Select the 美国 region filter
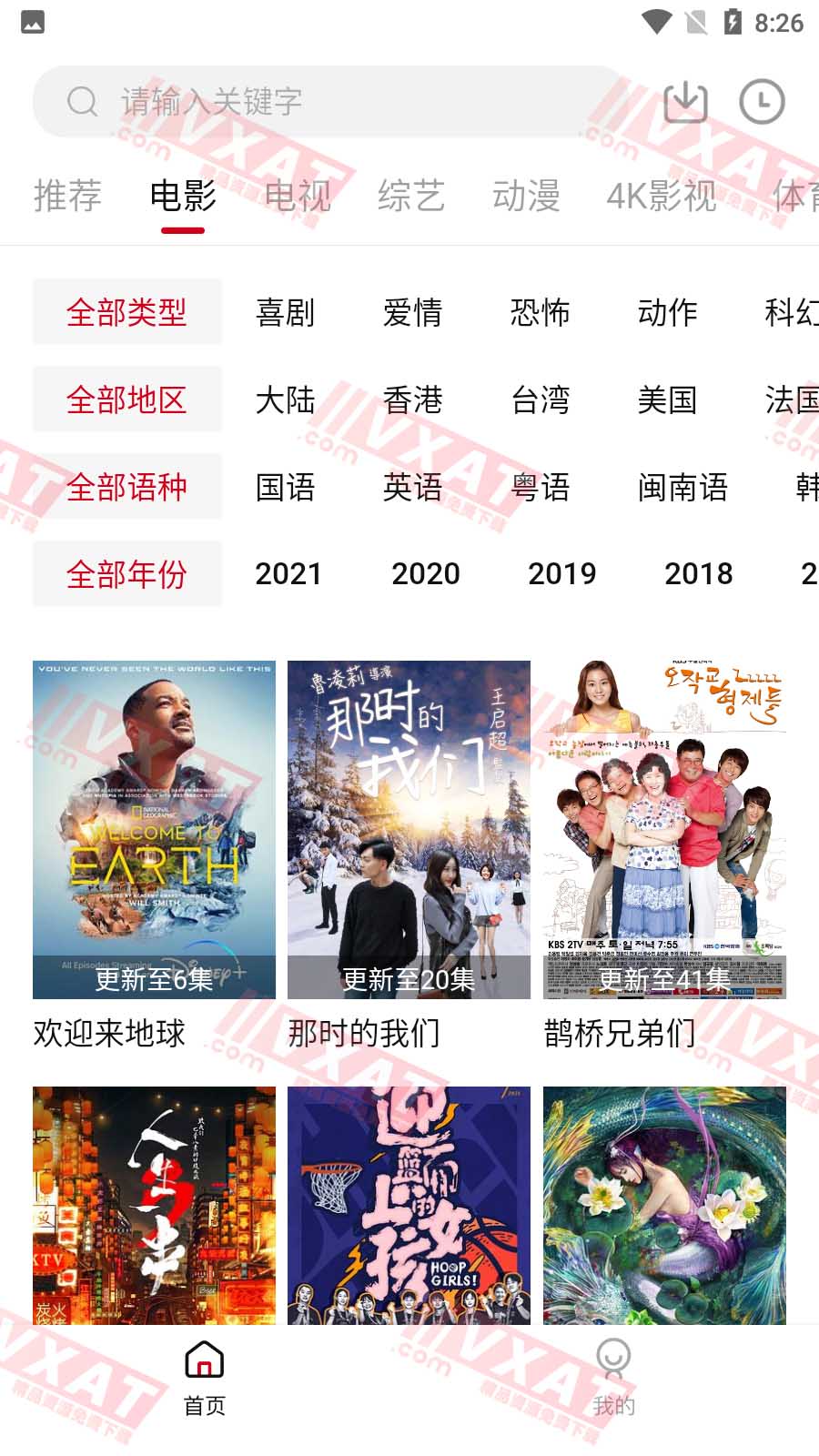 pyautogui.click(x=667, y=400)
